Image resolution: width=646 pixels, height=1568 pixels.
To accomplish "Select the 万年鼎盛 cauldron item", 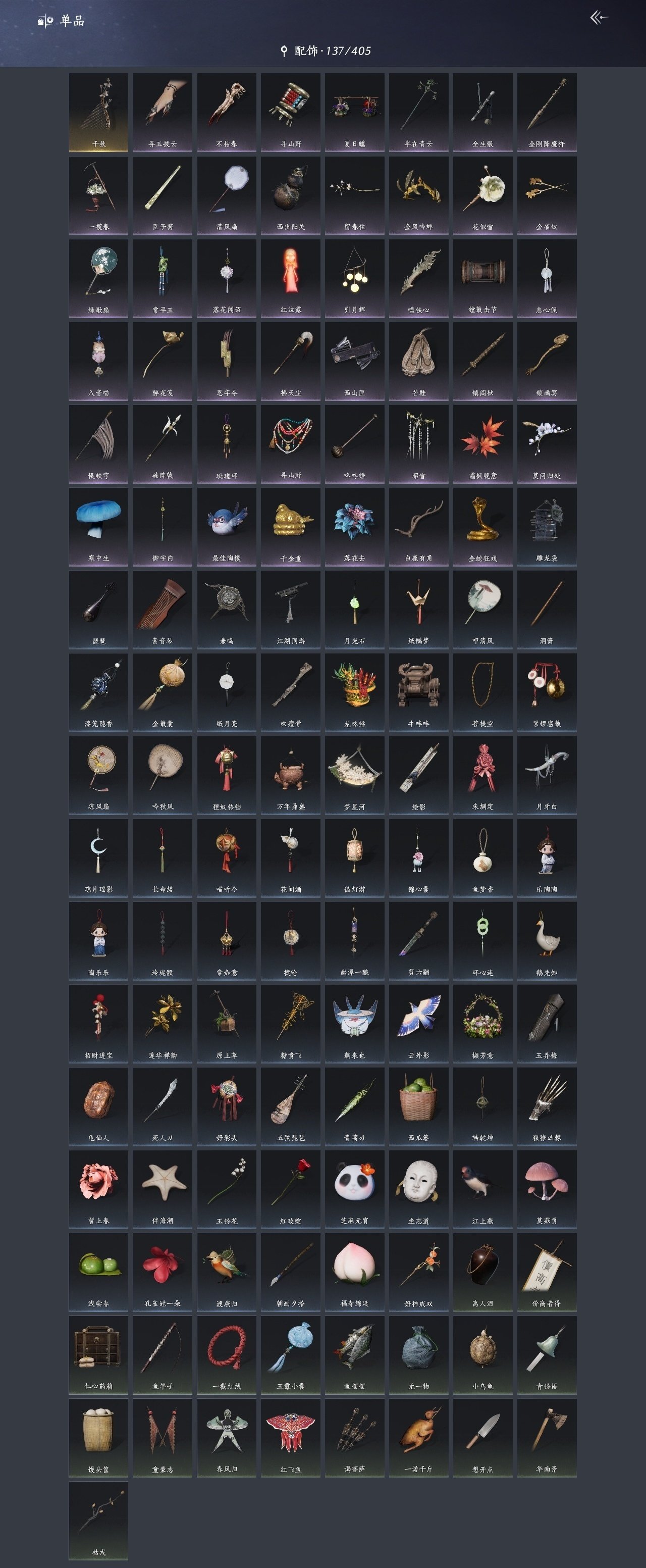I will [x=291, y=774].
